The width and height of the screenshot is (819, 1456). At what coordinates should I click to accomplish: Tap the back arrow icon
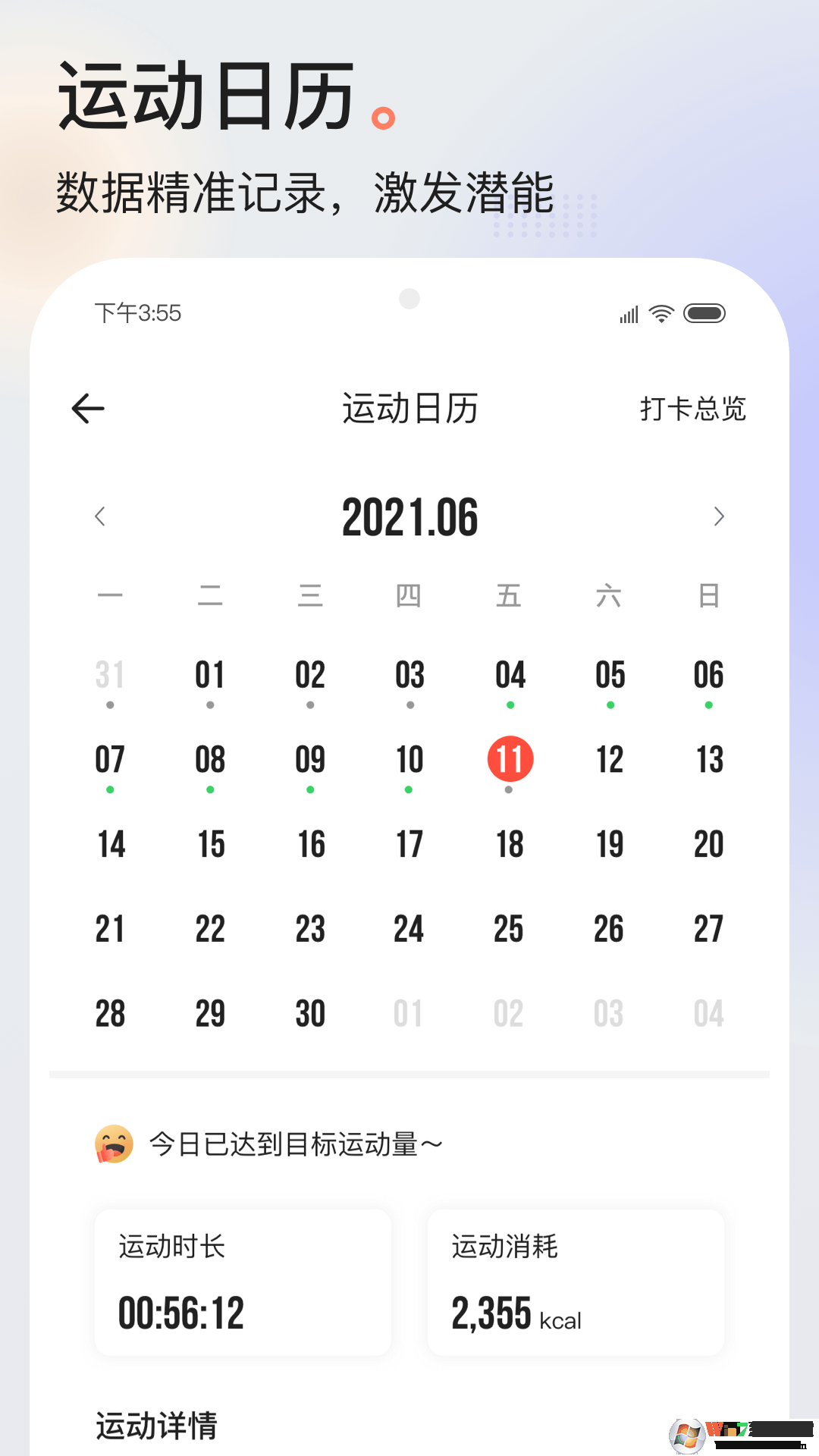(87, 409)
